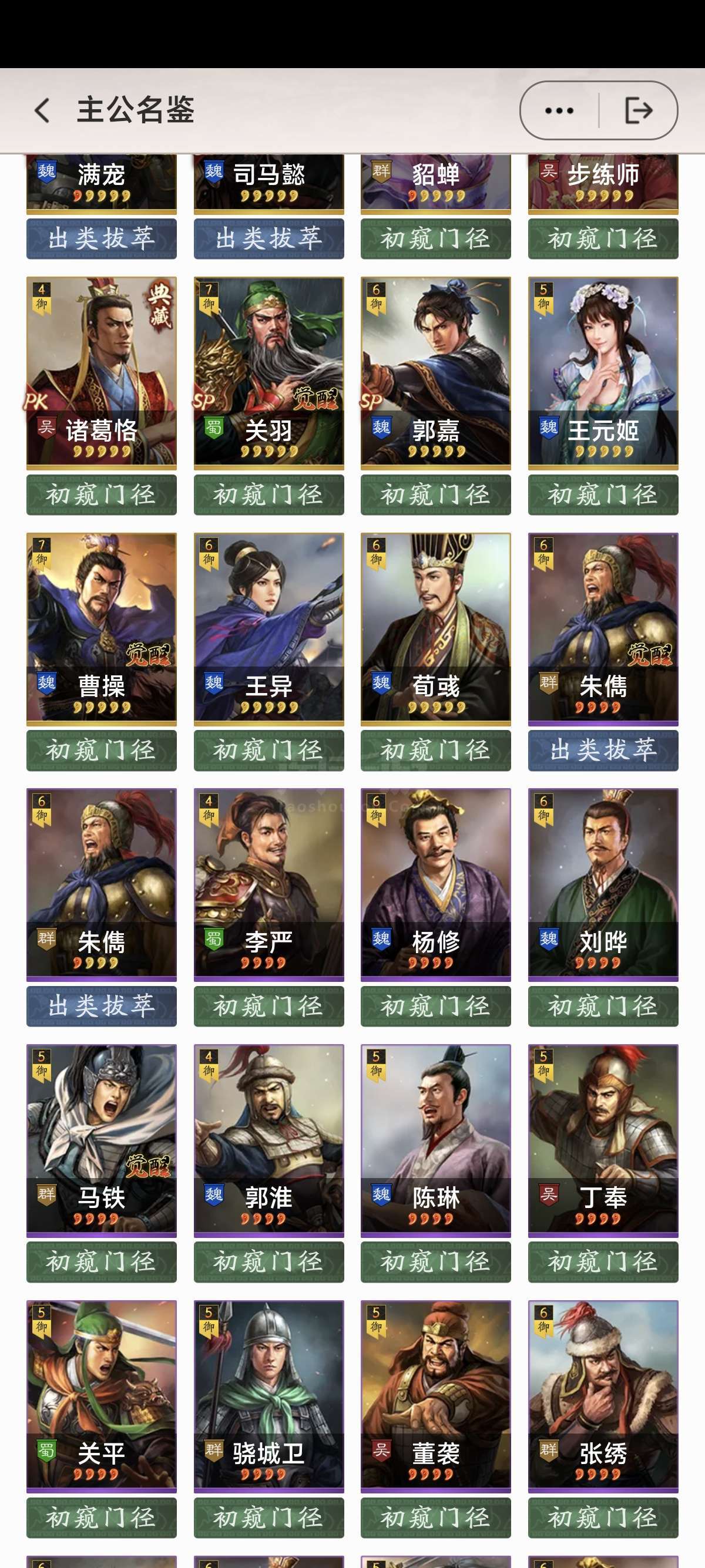Screen dimensions: 705x1568
Task: Select the 郭嘉 hero card
Action: [436, 373]
